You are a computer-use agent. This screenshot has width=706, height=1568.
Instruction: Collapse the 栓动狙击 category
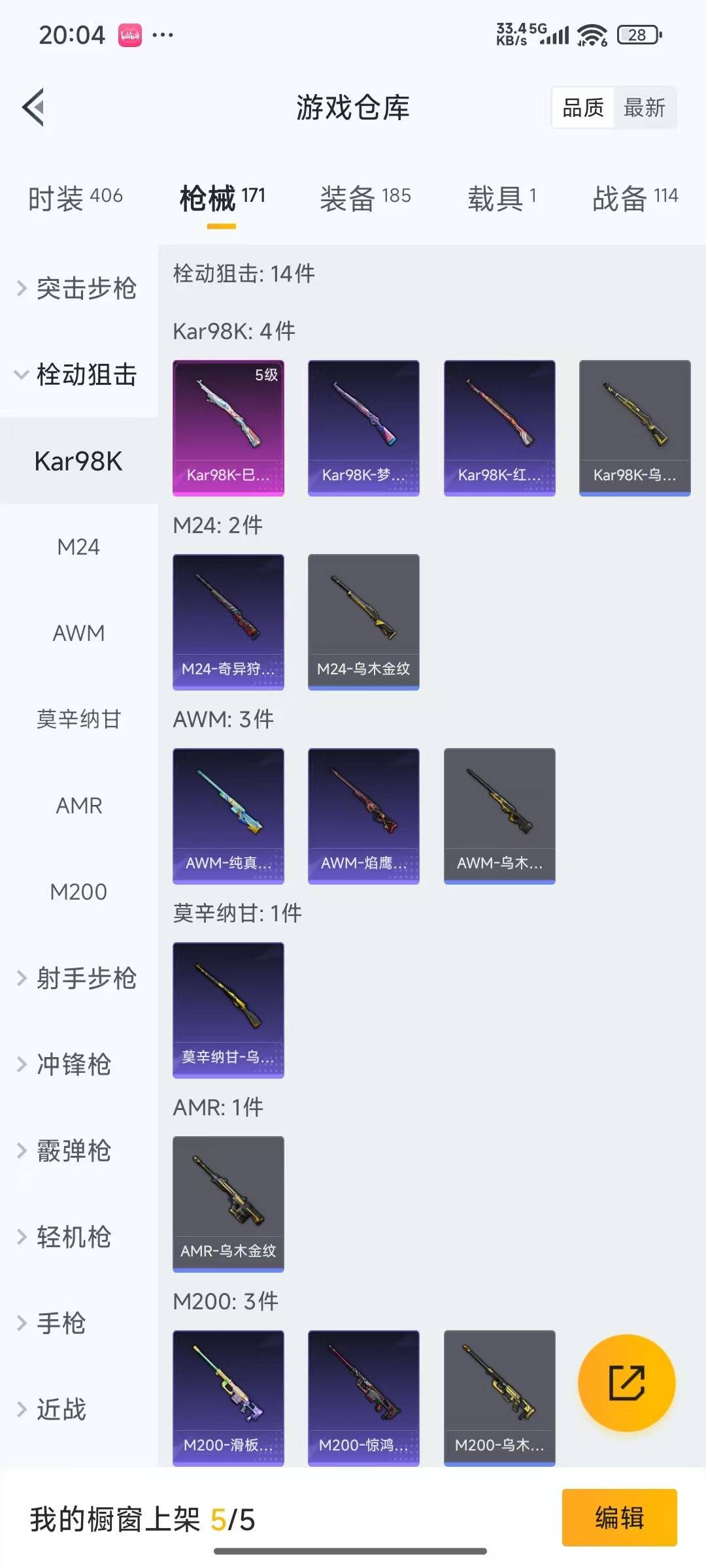[x=78, y=374]
